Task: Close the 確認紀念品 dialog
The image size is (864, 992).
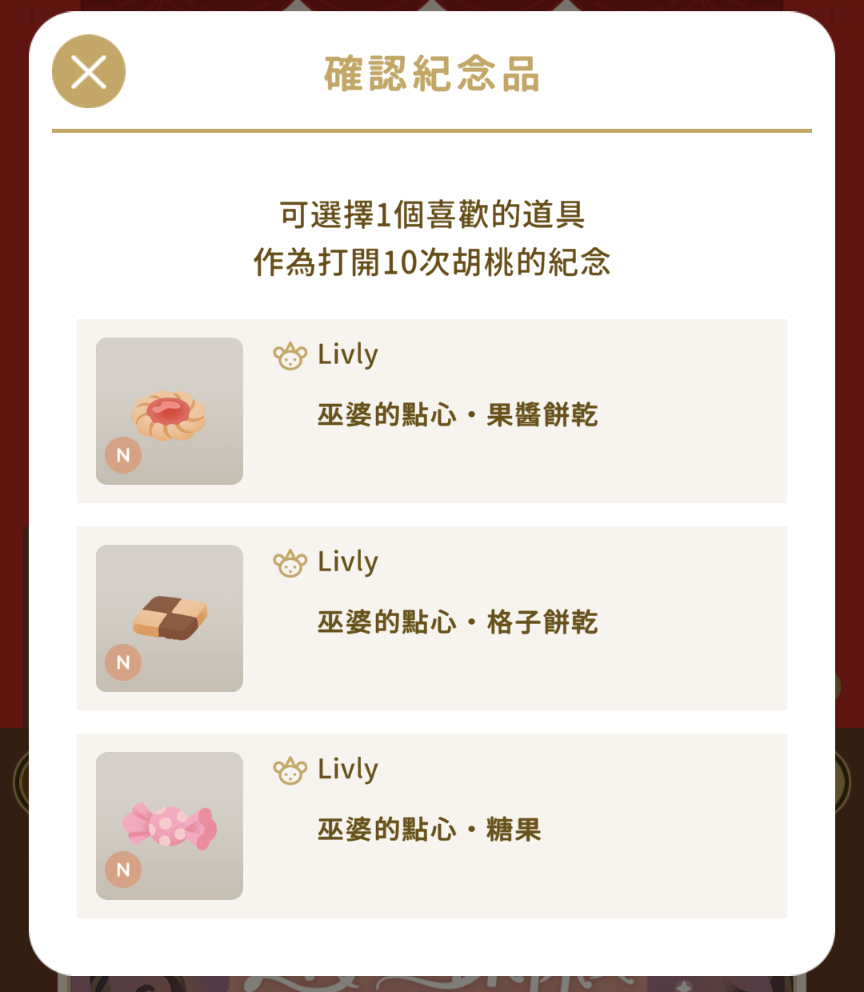Action: pos(89,72)
